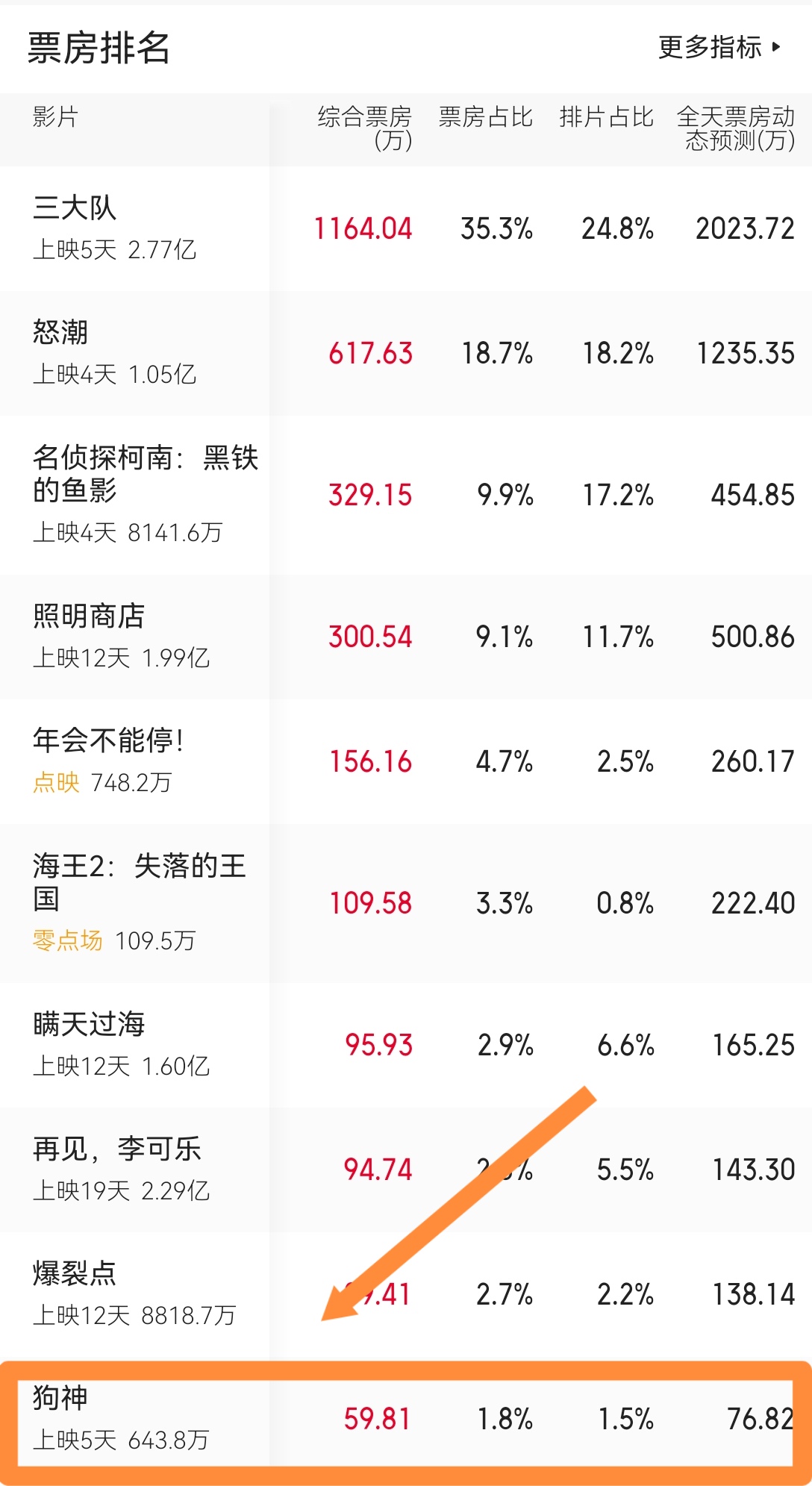View details for 名侦探柯南:黑铁的鱼影
The height and width of the screenshot is (1486, 812).
pyautogui.click(x=406, y=495)
